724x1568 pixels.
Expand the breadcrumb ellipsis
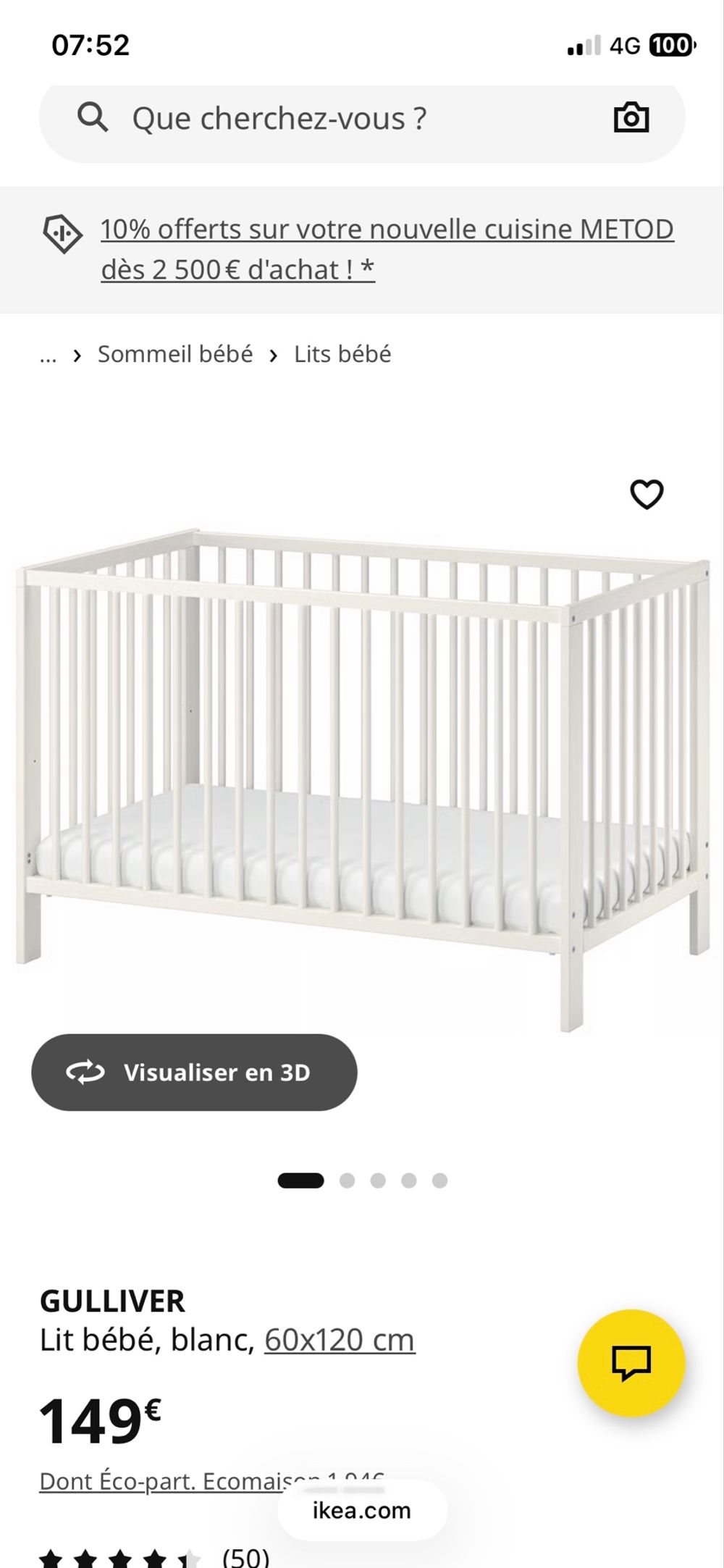(48, 355)
